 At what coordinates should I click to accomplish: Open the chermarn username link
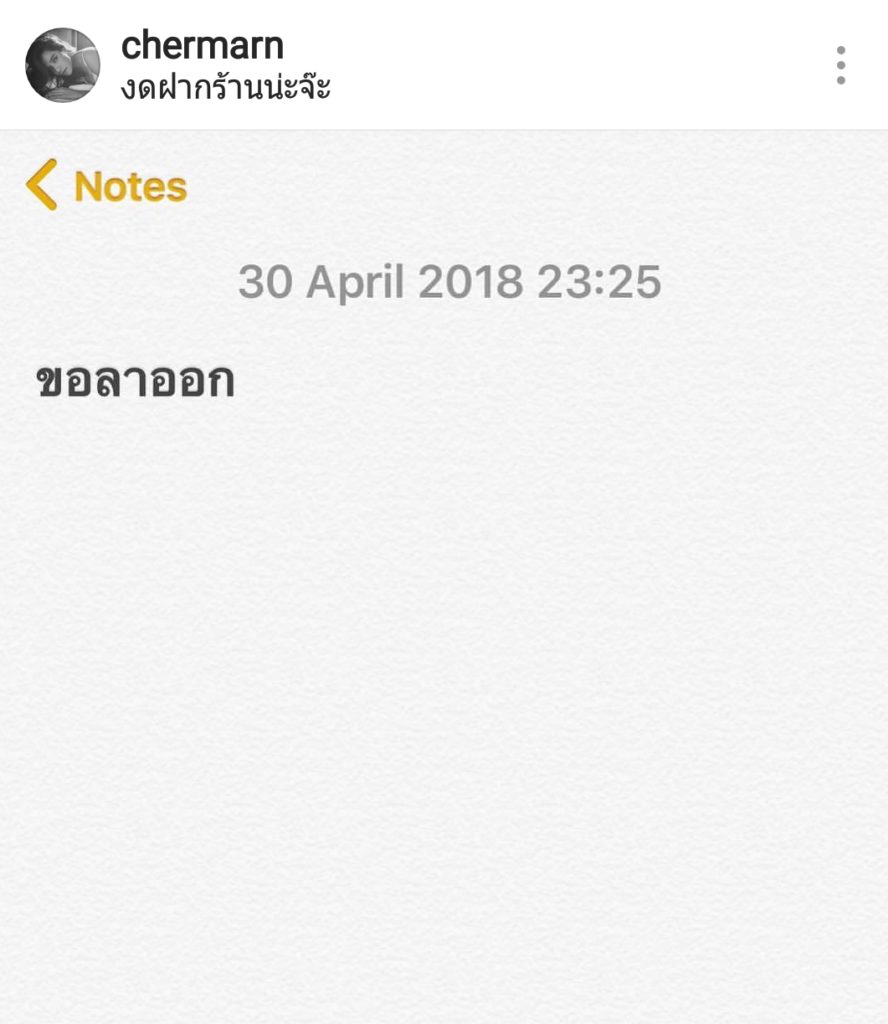202,45
